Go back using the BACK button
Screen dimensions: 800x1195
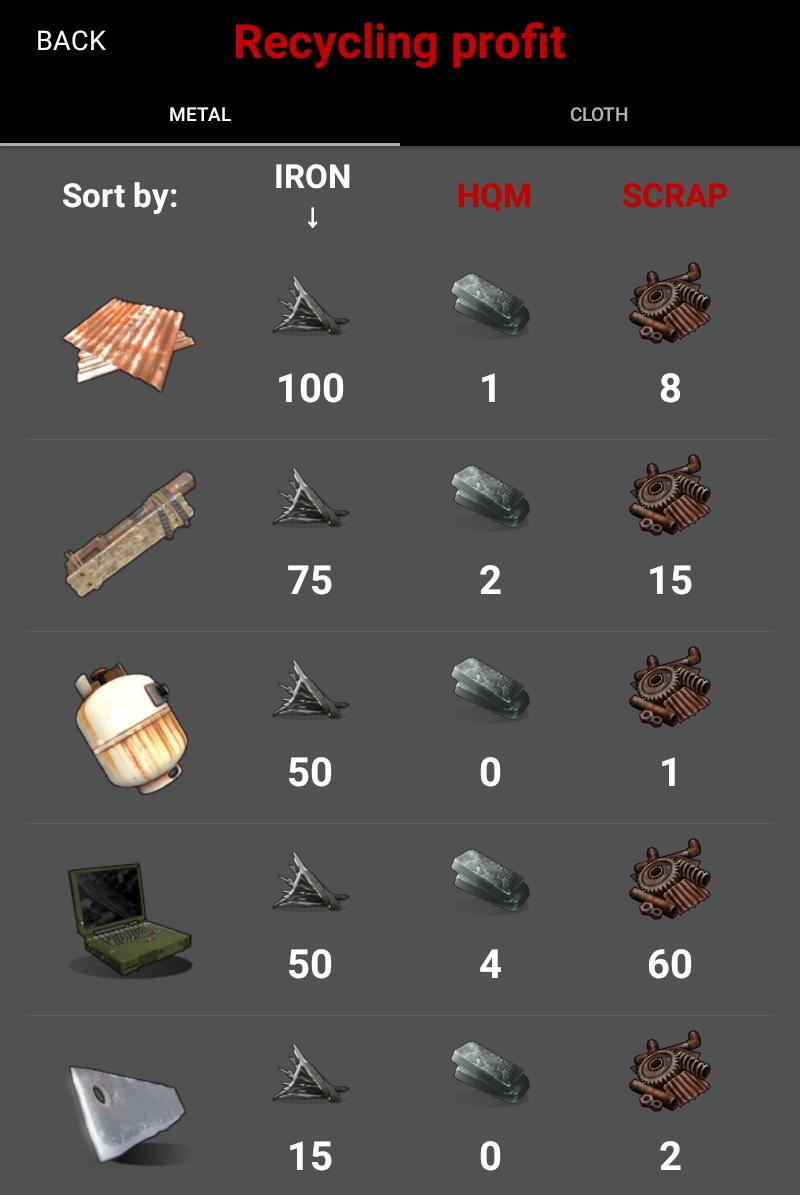click(x=71, y=41)
